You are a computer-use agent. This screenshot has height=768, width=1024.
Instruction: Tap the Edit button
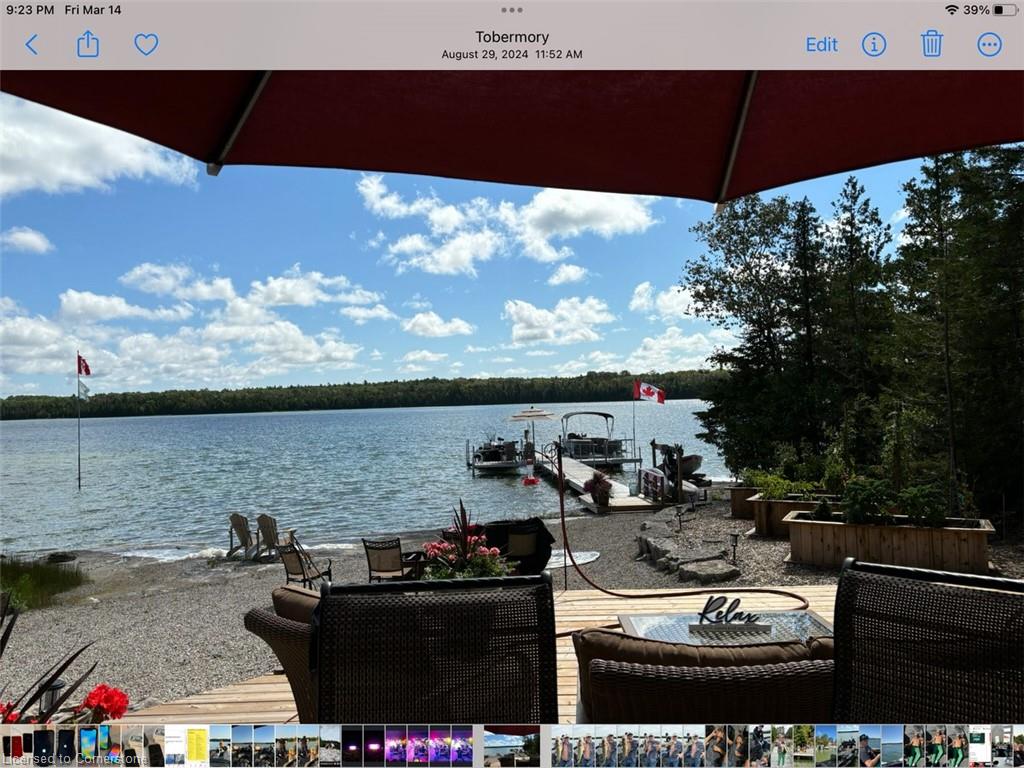[821, 44]
